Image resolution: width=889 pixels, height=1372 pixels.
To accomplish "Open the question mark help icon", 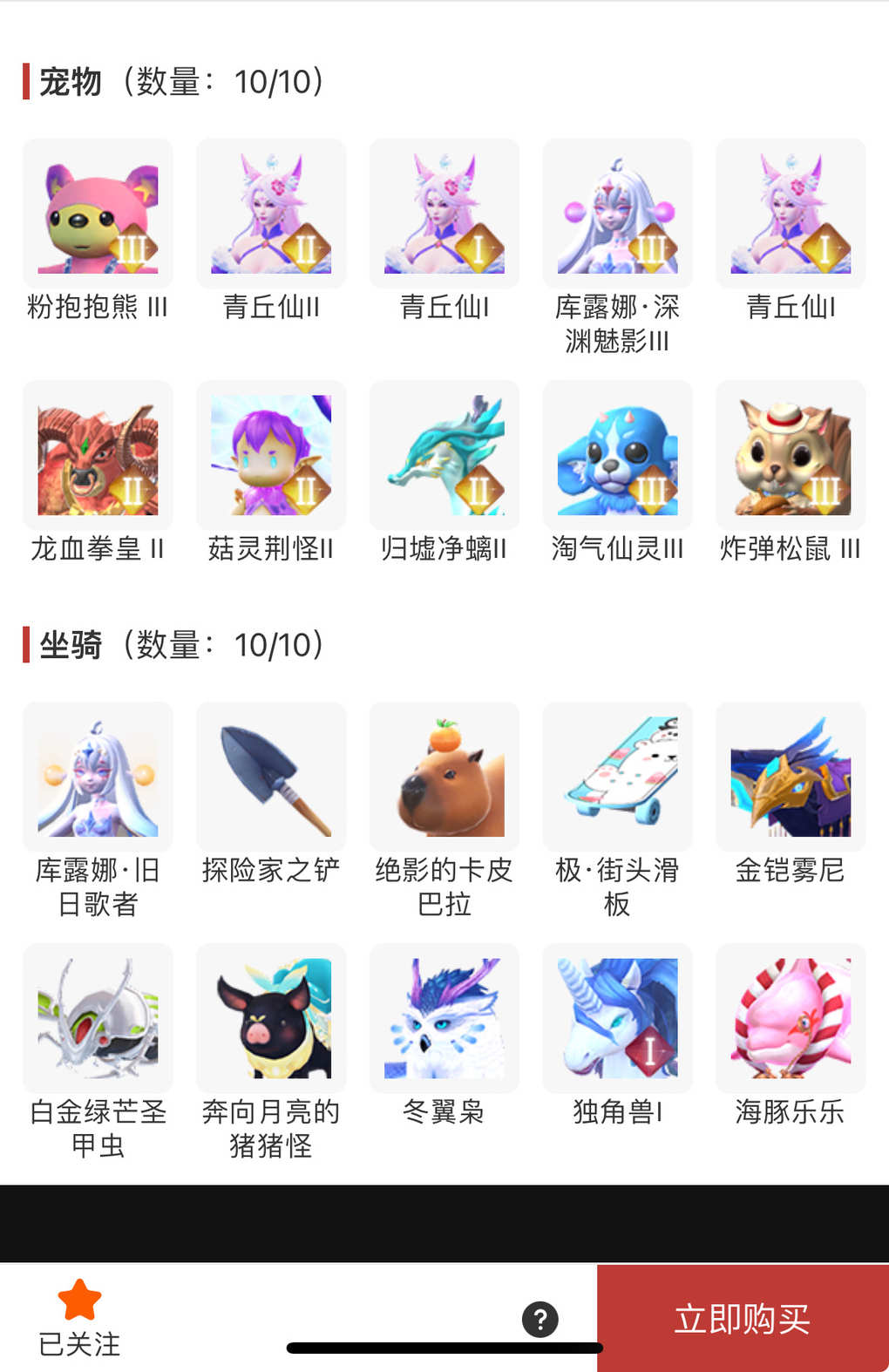I will pyautogui.click(x=540, y=1319).
